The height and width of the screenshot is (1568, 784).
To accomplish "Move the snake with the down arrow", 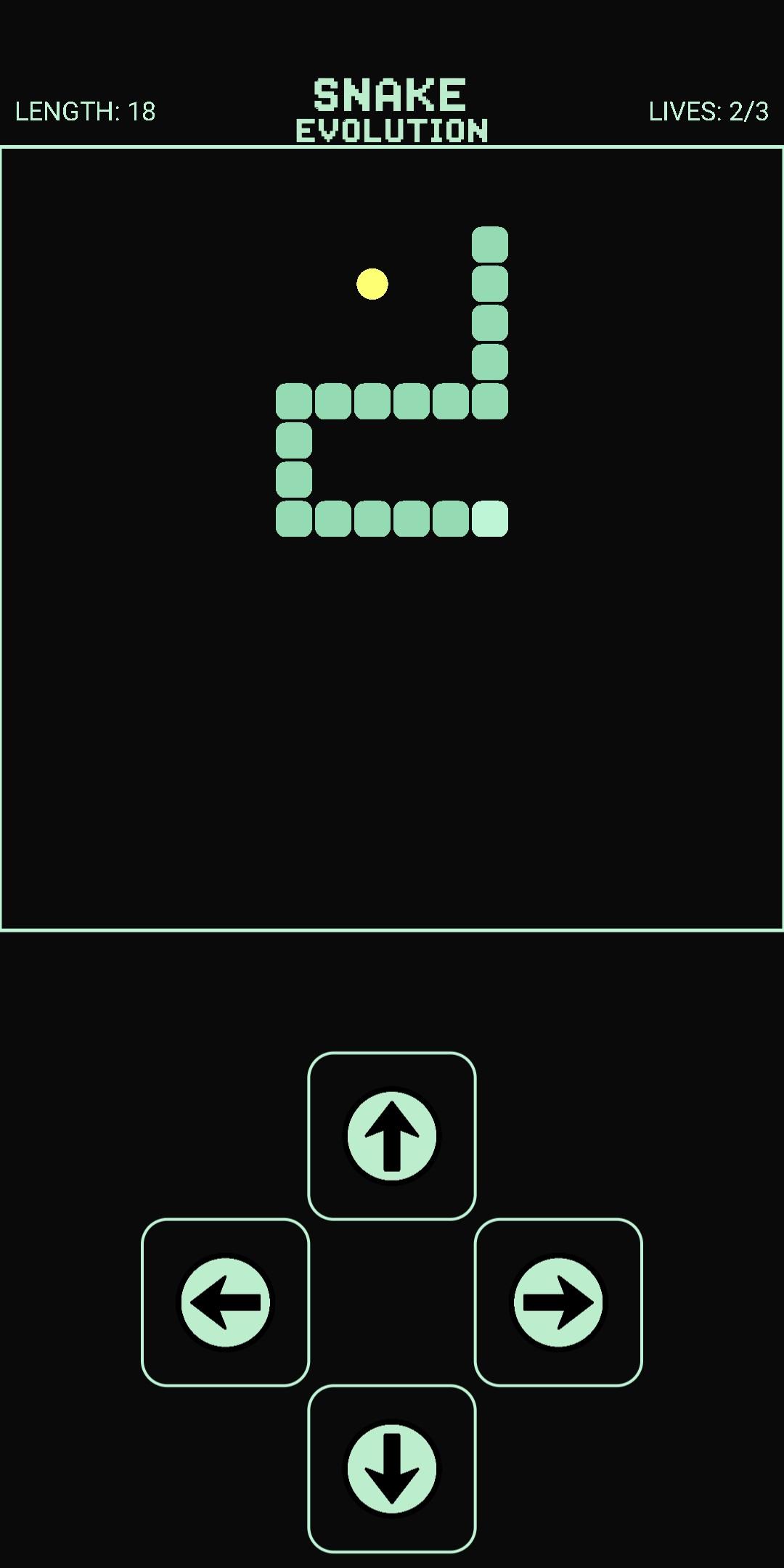I will [x=392, y=1469].
